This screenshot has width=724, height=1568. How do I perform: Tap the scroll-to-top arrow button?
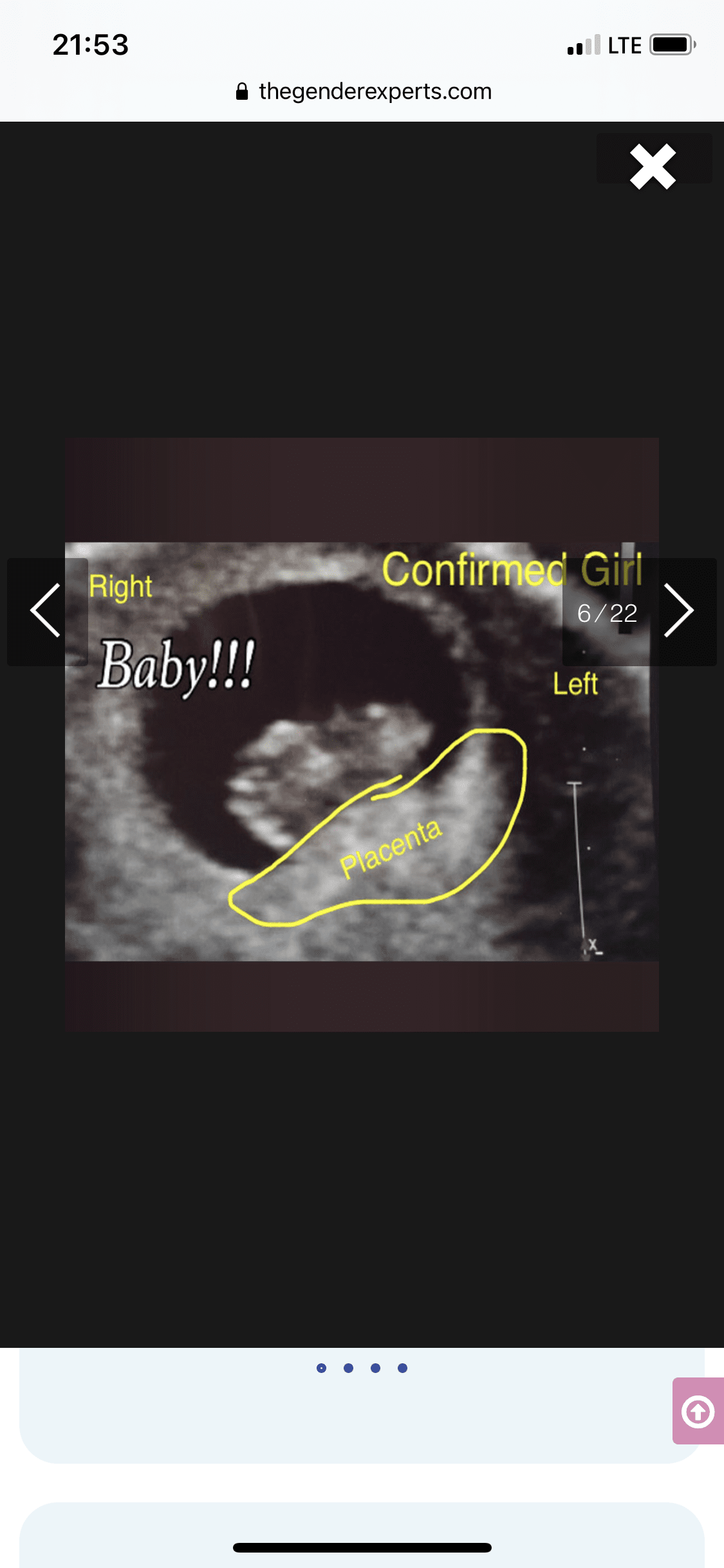click(698, 1412)
